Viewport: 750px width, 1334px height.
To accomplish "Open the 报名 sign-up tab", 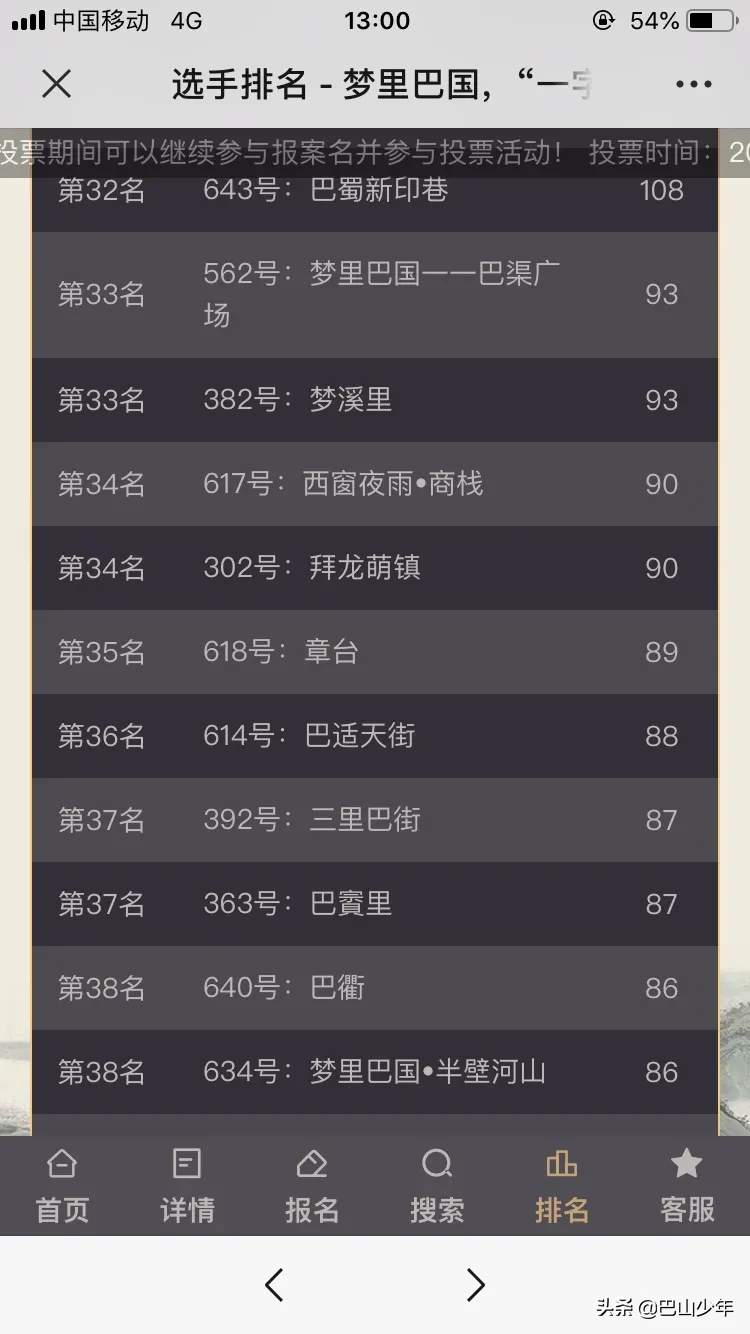I will [x=312, y=1186].
